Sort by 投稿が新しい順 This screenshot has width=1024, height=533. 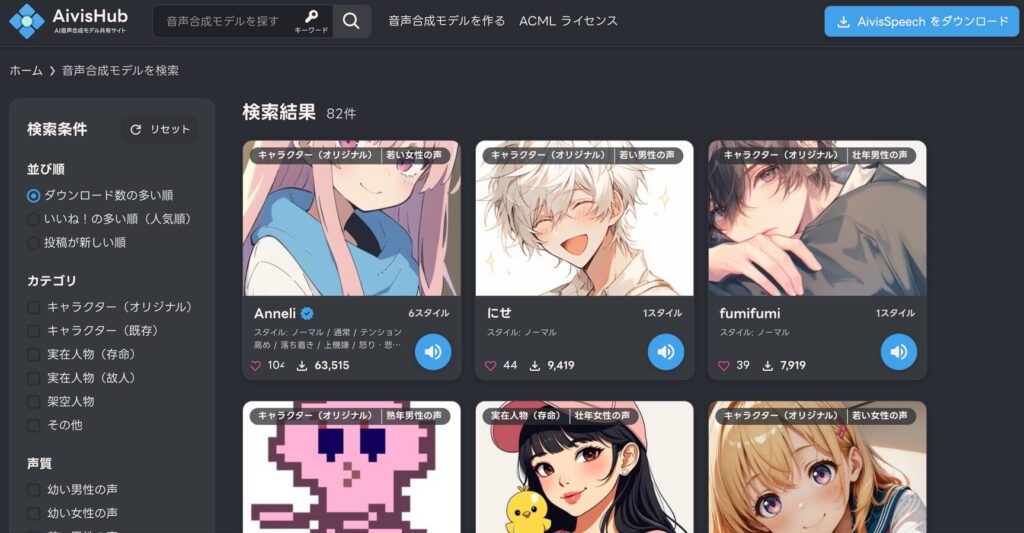(34, 242)
